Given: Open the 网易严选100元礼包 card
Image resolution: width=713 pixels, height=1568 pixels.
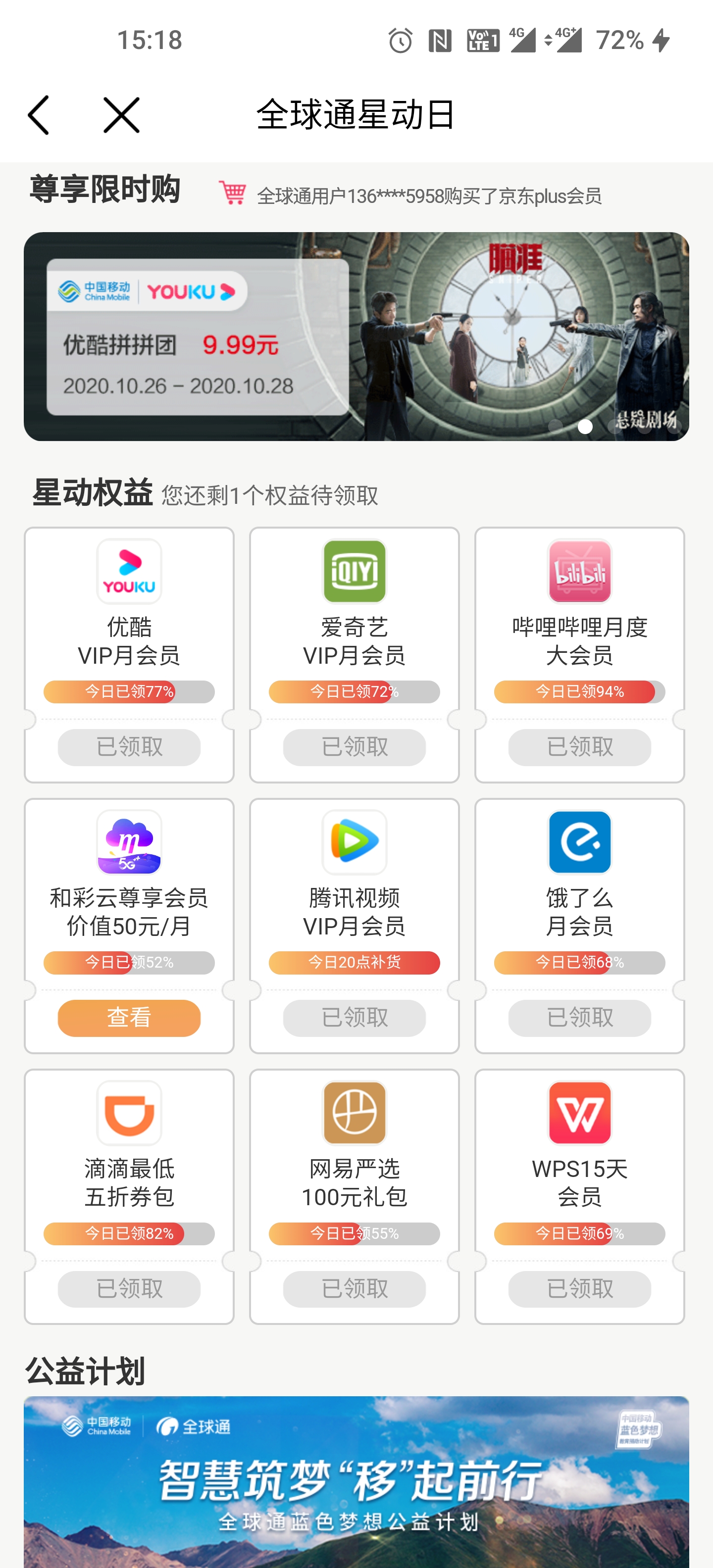Looking at the screenshot, I should tap(355, 1157).
